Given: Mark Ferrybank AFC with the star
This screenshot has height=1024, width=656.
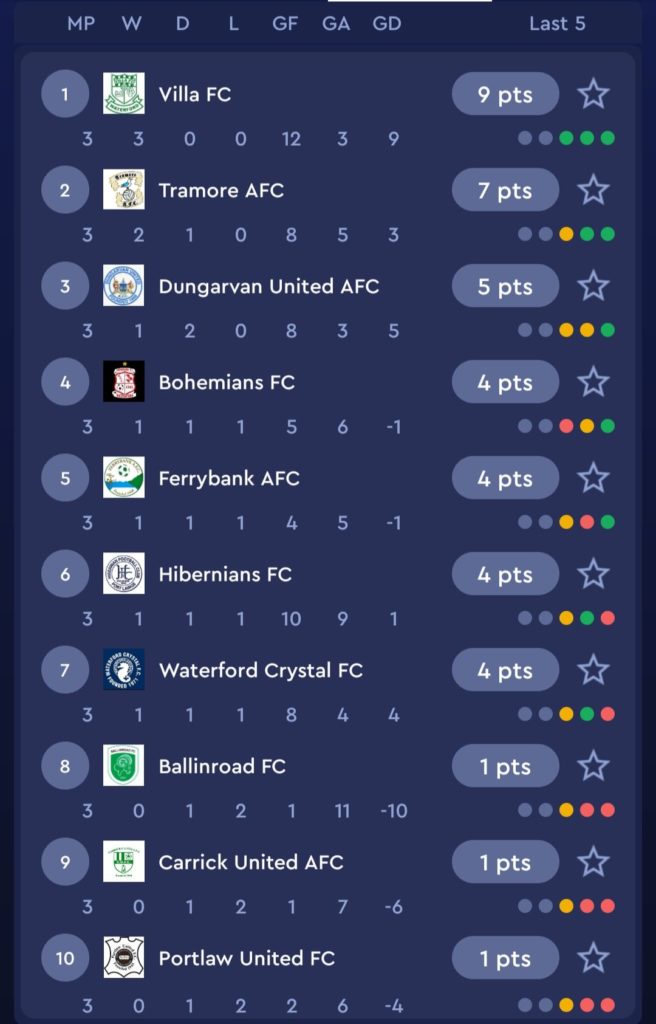Looking at the screenshot, I should pos(593,478).
